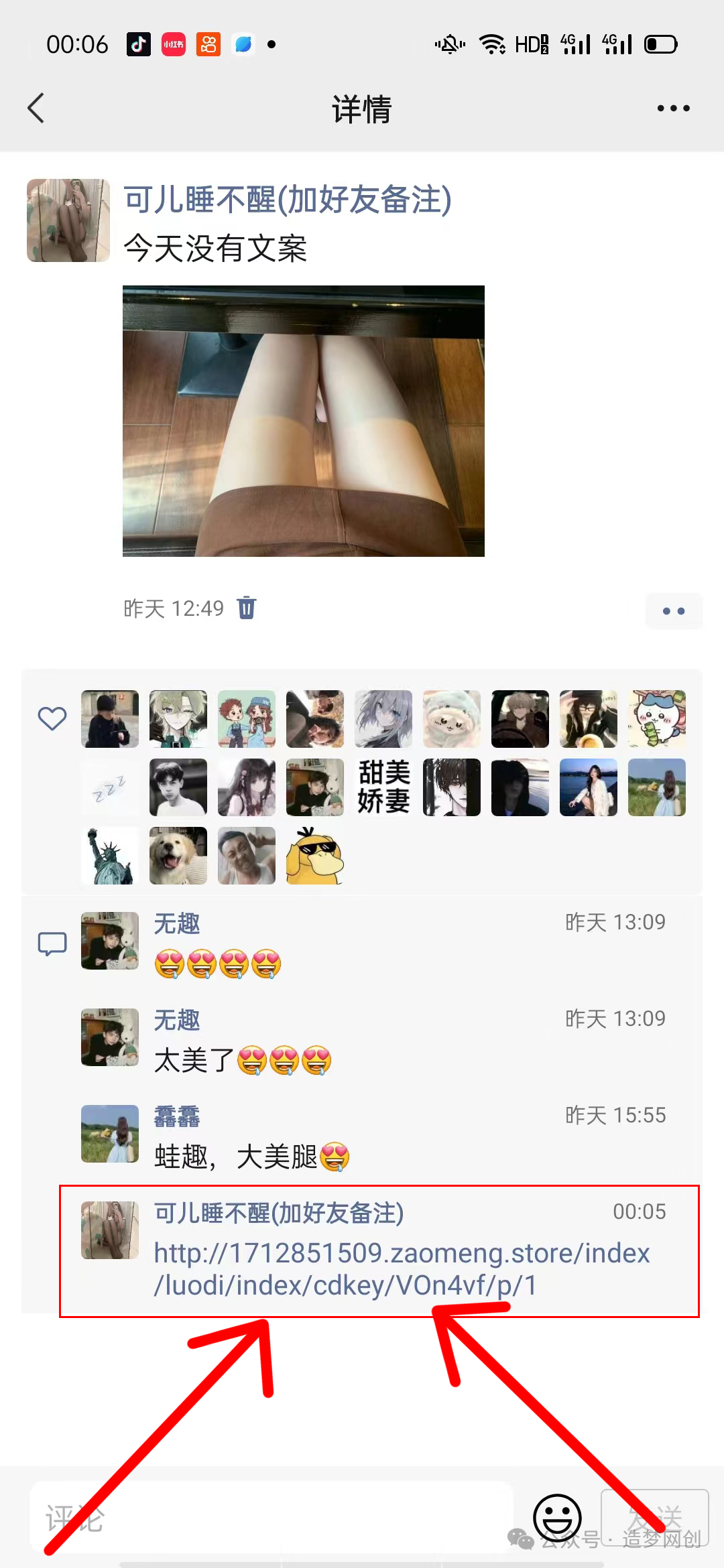Tap the comment bubble icon

click(52, 942)
